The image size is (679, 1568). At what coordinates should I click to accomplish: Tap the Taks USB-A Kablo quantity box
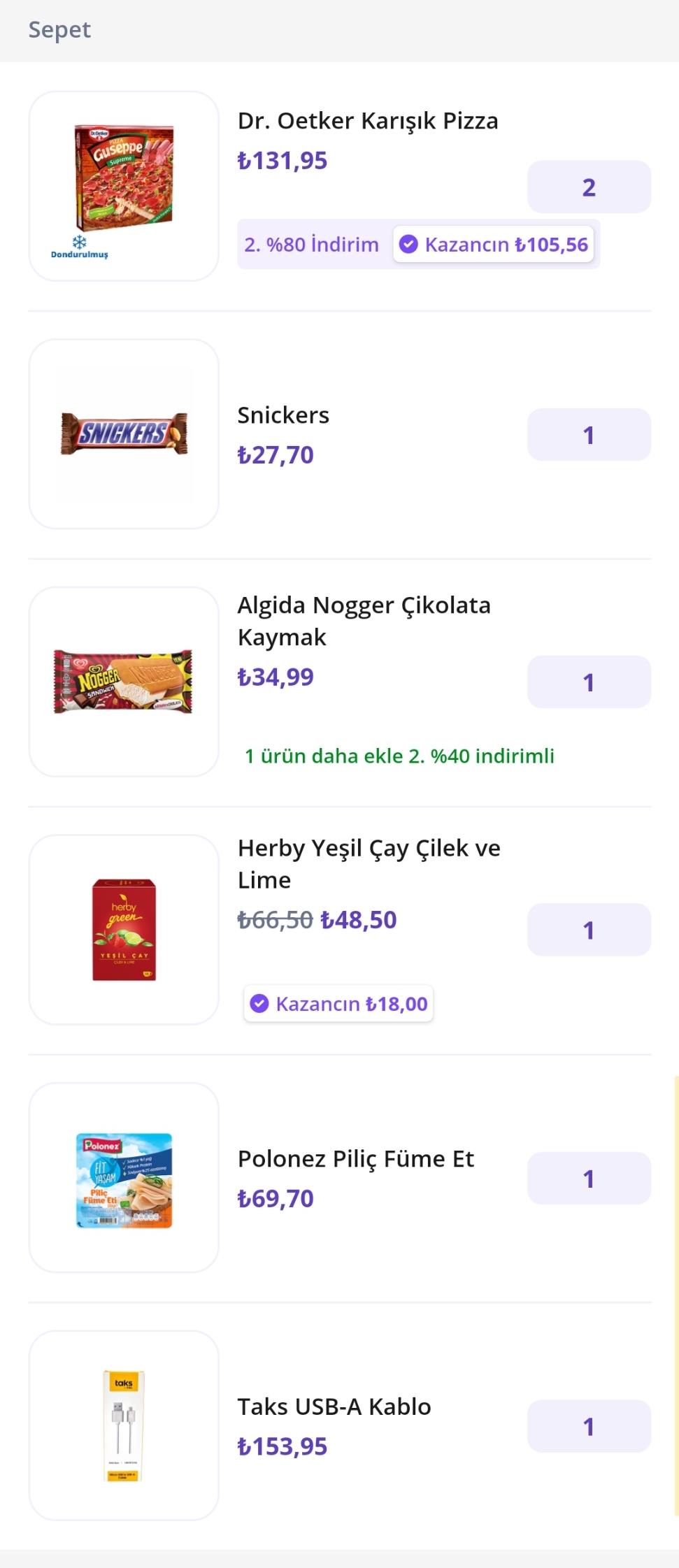(x=589, y=1426)
